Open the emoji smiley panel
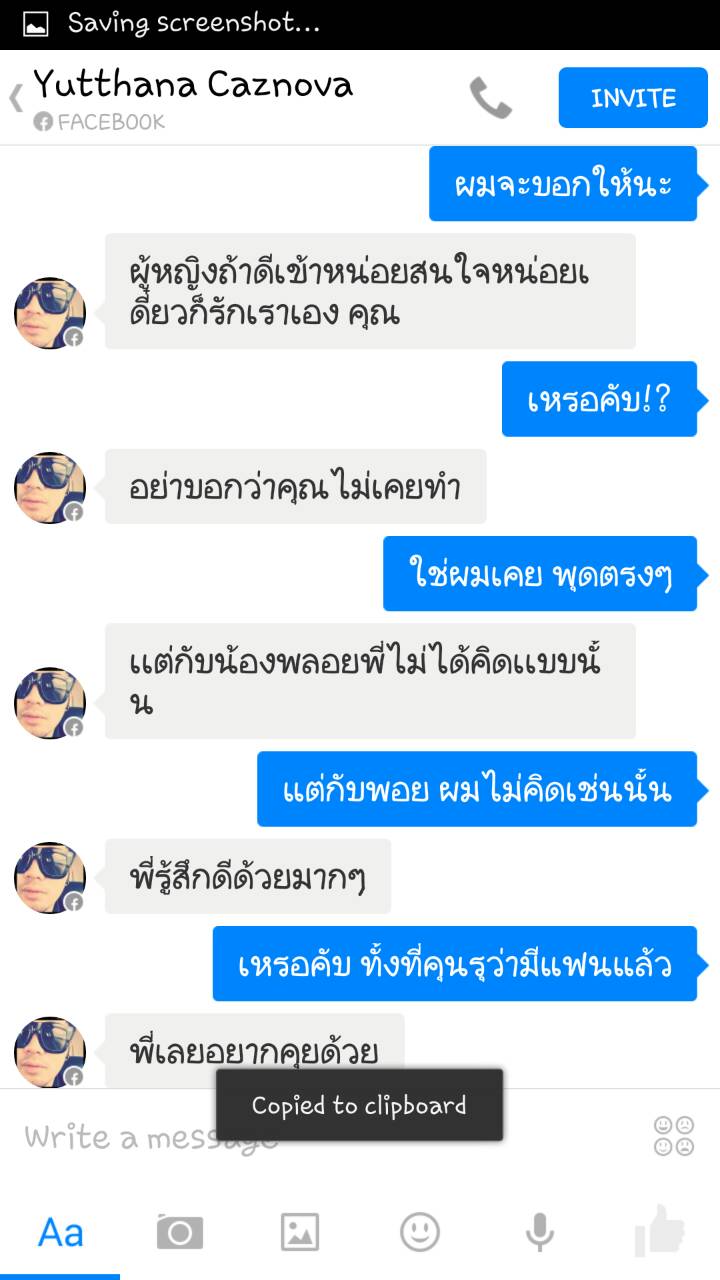The image size is (720, 1280). click(420, 1232)
